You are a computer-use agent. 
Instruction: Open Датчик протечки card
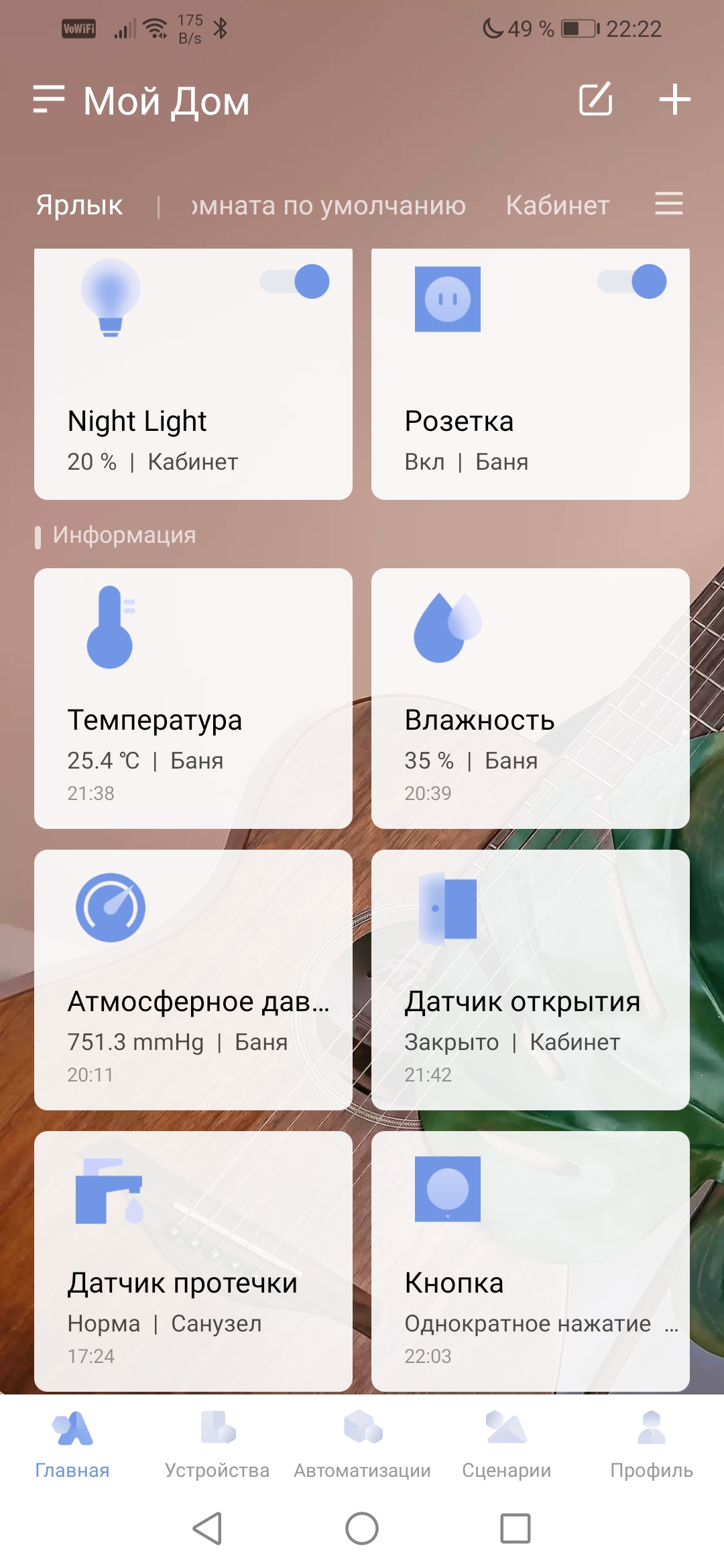point(193,1261)
